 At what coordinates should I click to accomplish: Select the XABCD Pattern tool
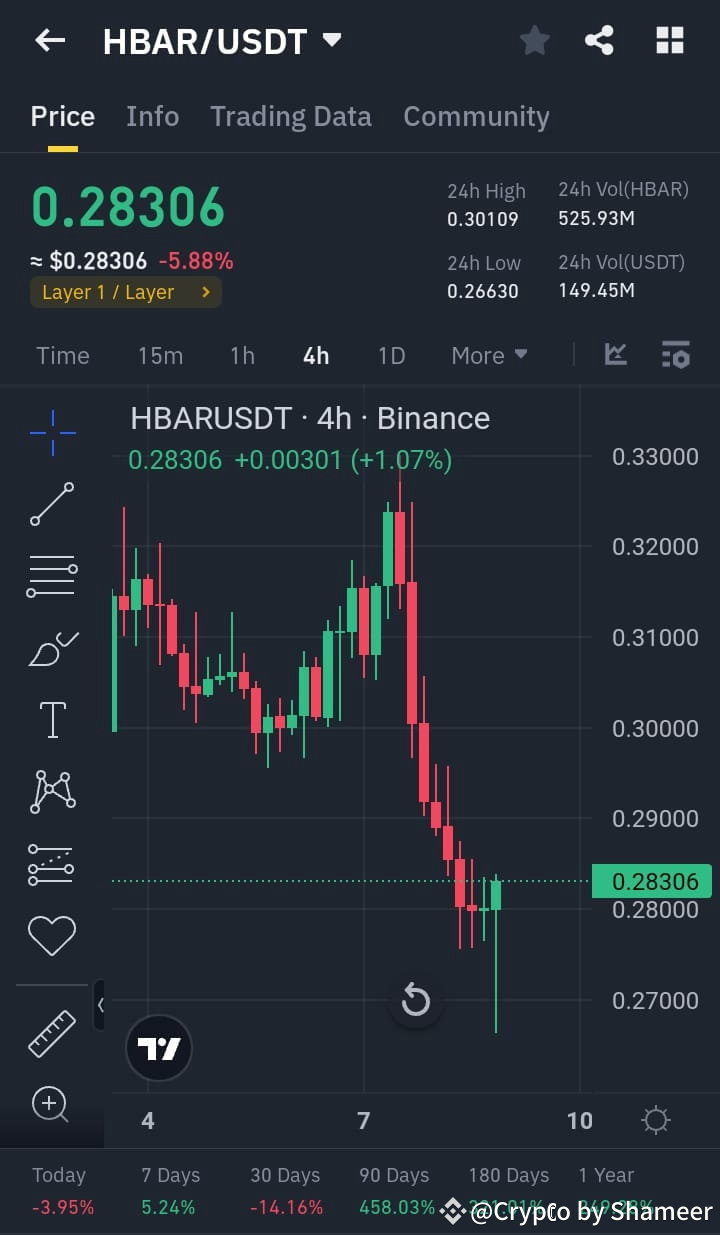pyautogui.click(x=52, y=791)
